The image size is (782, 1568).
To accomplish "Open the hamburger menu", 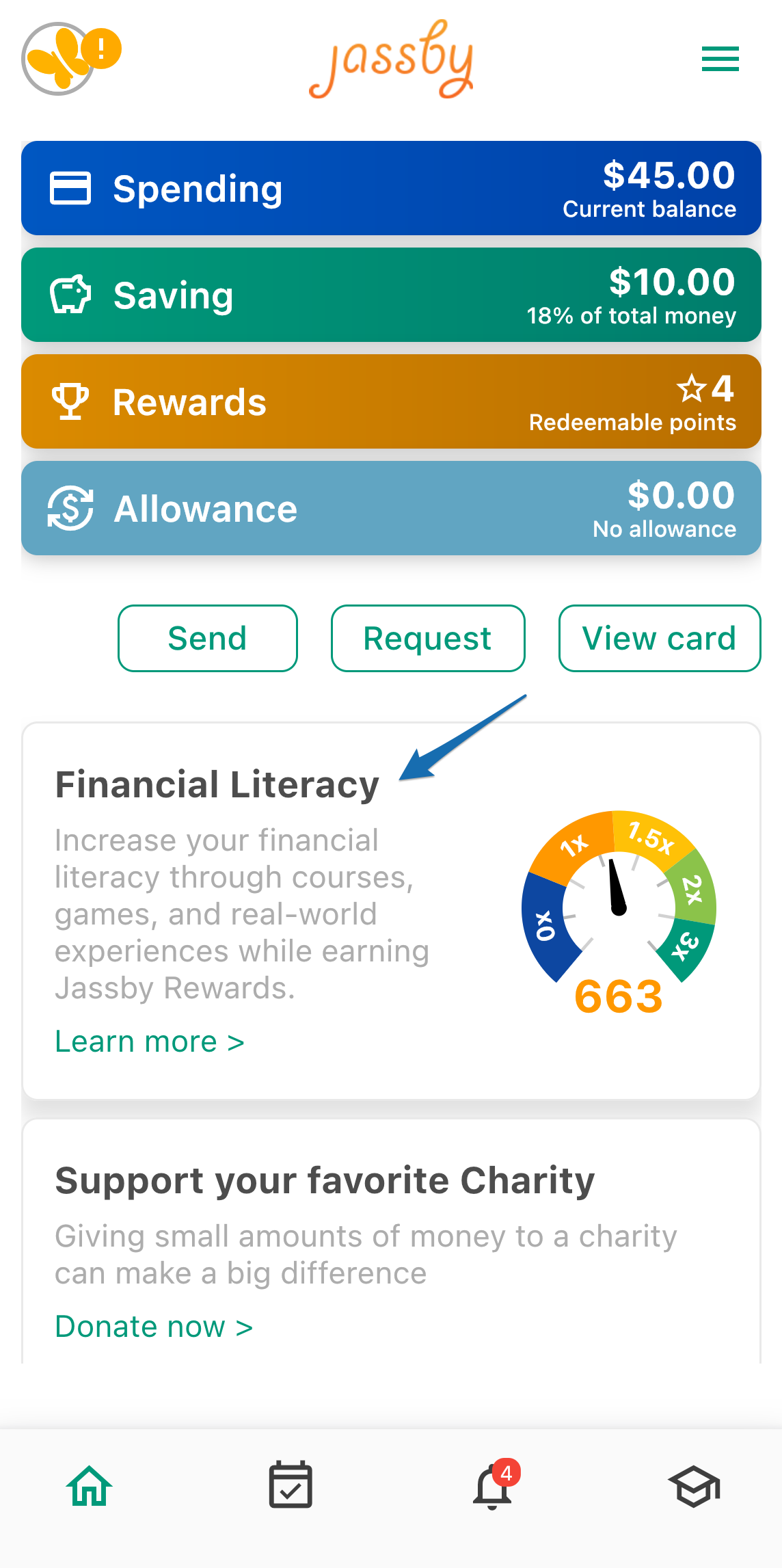I will (720, 59).
